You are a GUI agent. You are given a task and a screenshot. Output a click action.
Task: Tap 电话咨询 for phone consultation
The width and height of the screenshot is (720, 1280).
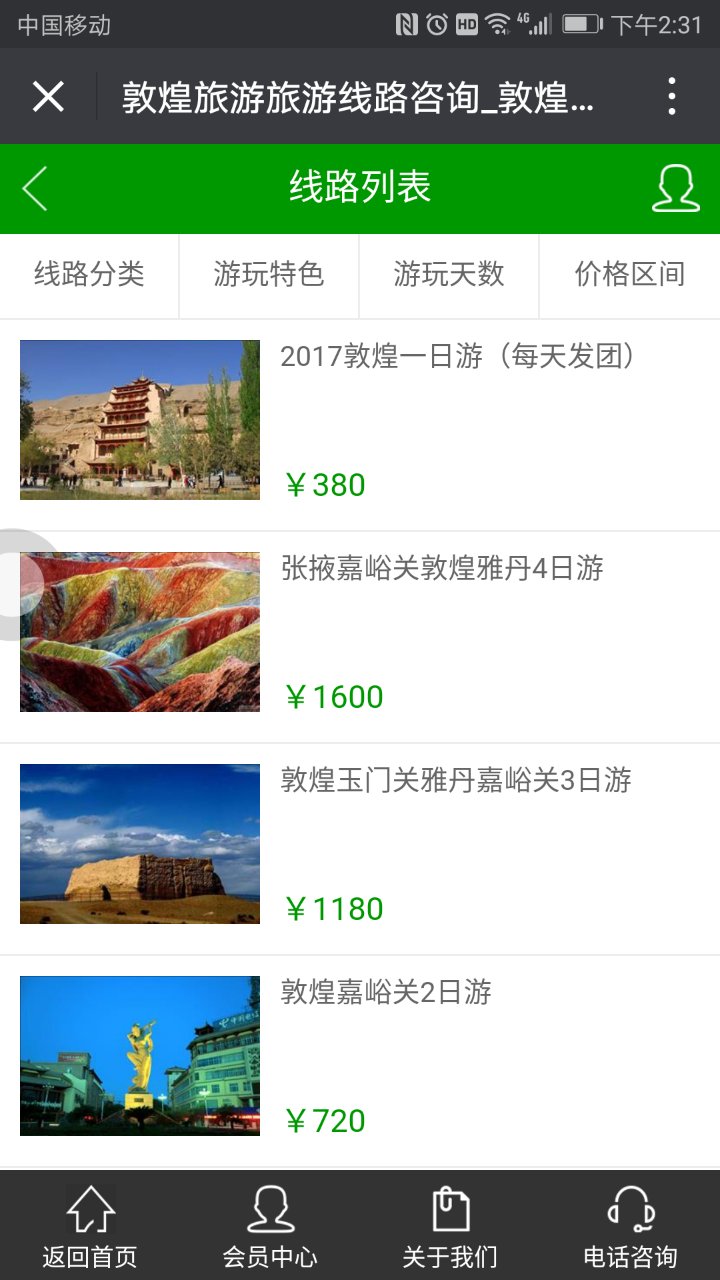point(630,1226)
